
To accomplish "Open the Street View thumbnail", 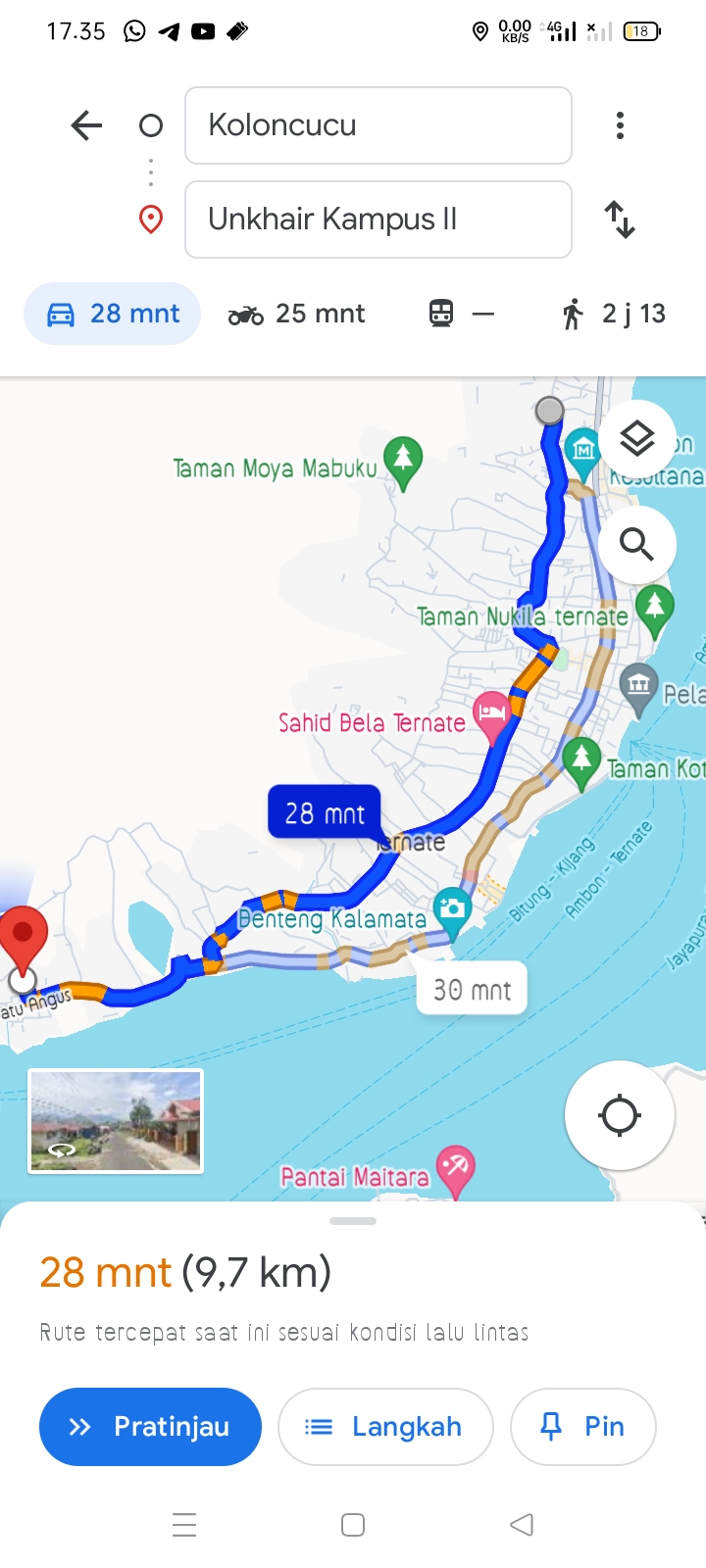I will [x=116, y=1121].
